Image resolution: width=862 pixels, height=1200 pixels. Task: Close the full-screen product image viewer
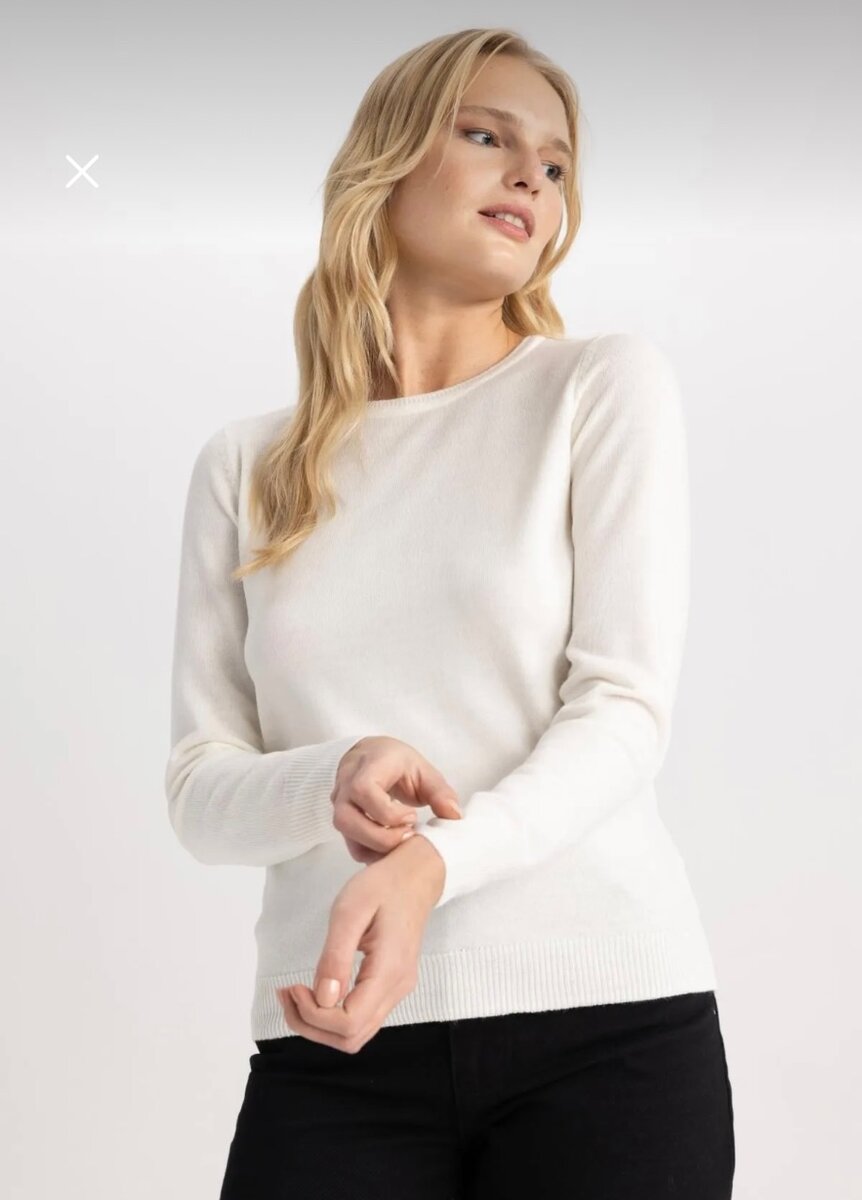(82, 171)
